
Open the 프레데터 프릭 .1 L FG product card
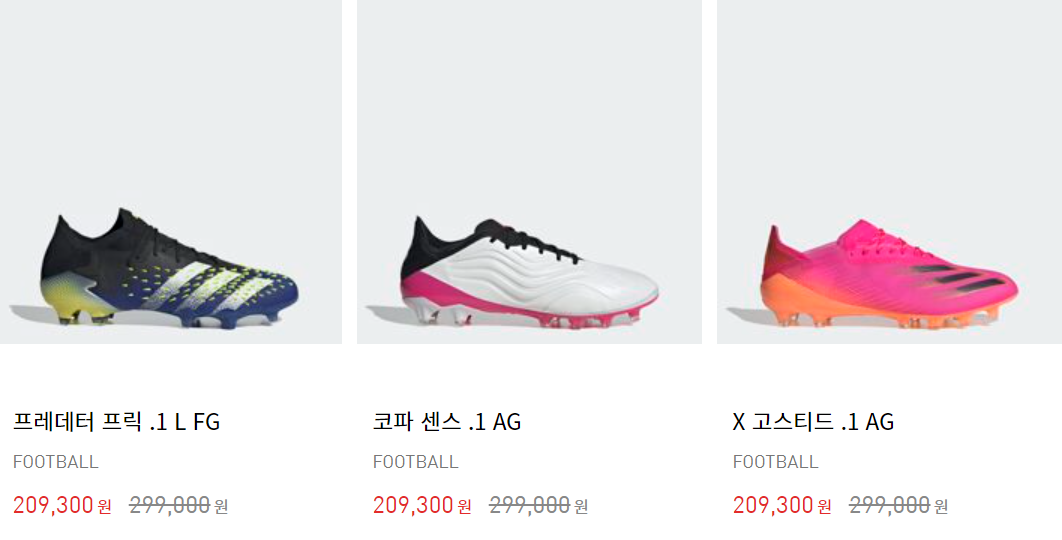pyautogui.click(x=117, y=422)
